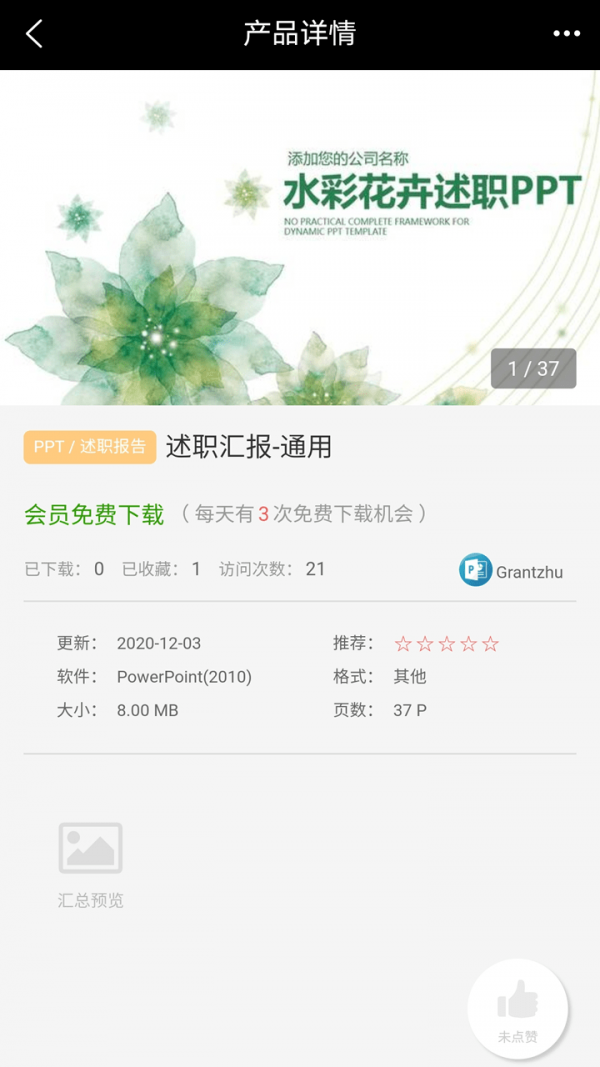This screenshot has width=600, height=1067.
Task: Go back from the product details page
Action: 34,34
